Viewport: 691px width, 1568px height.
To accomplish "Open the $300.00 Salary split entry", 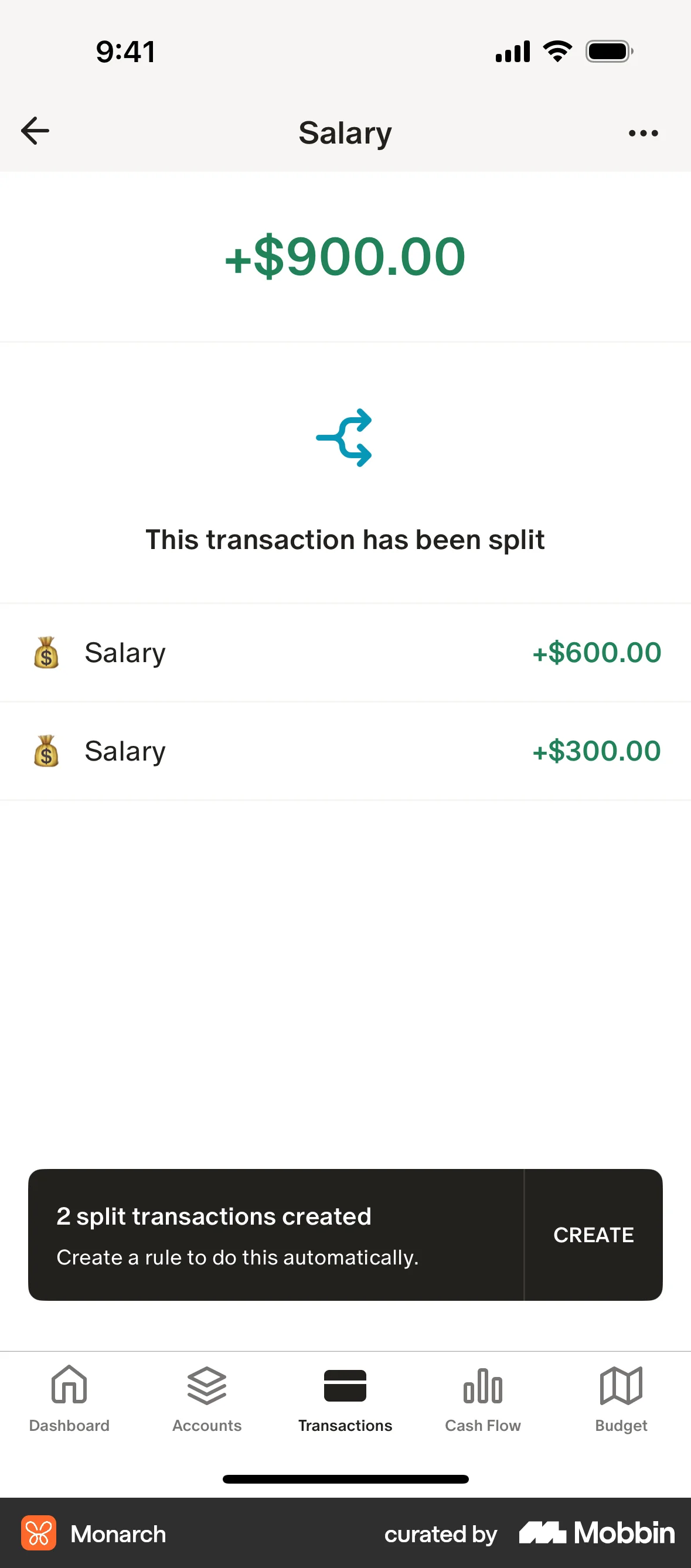I will click(x=345, y=751).
